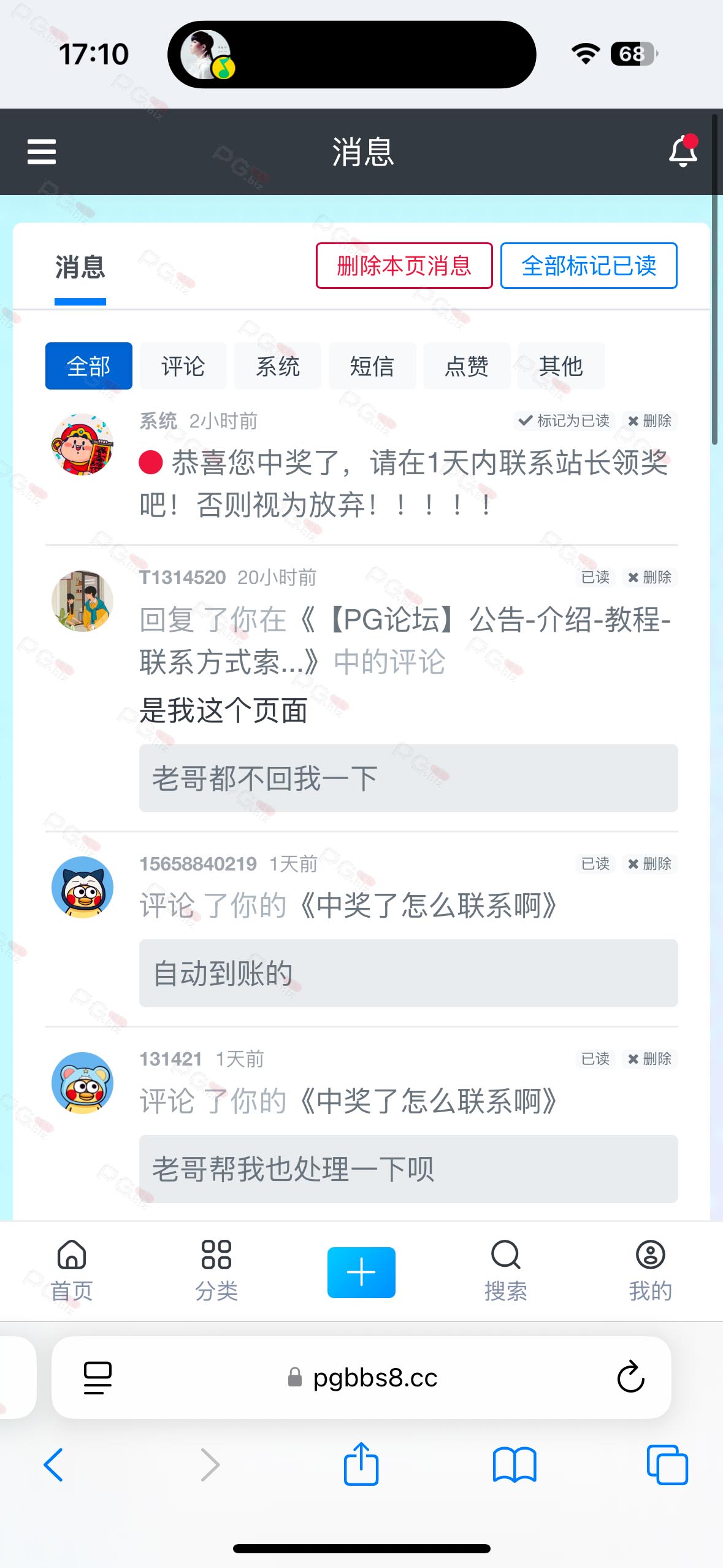The width and height of the screenshot is (723, 1568).
Task: Switch to the 系统 filter tab
Action: coord(277,366)
